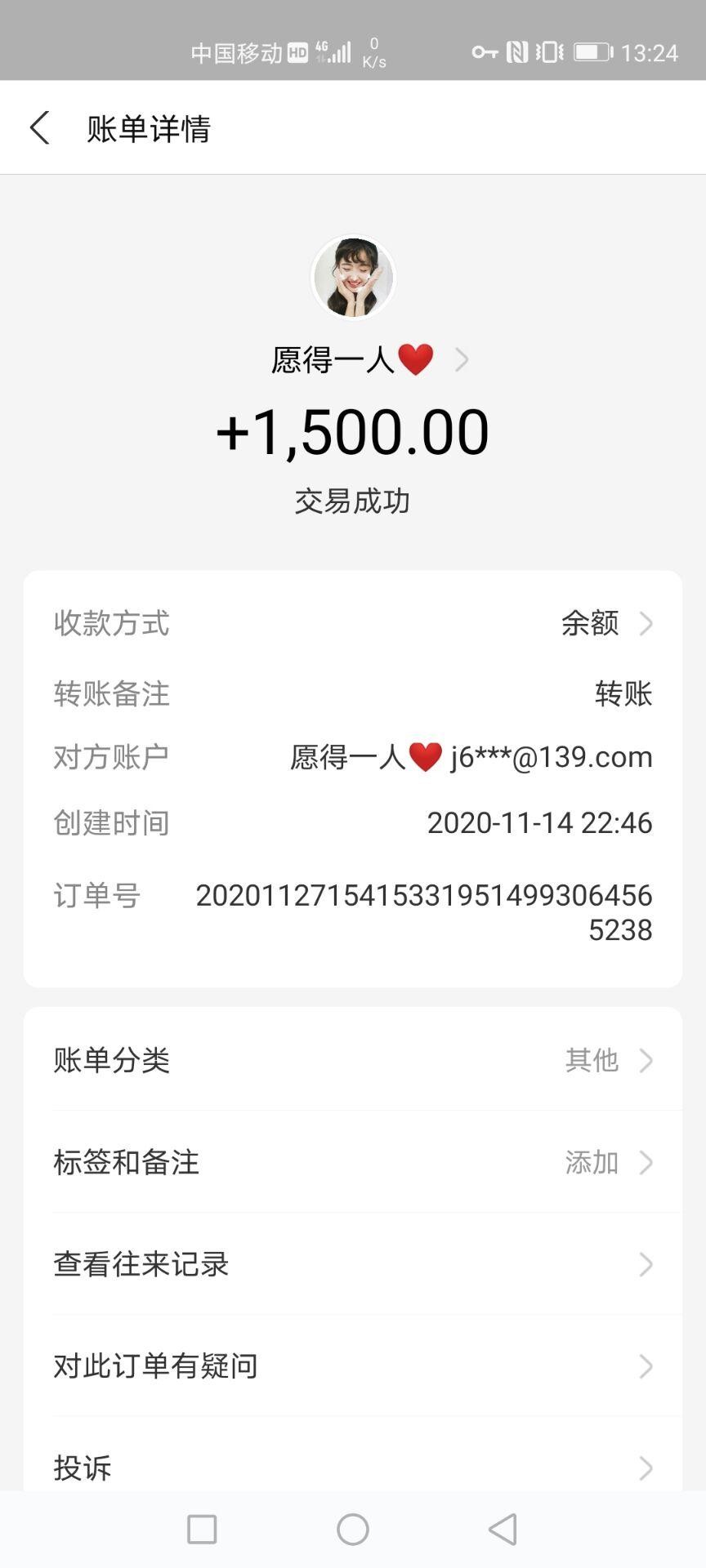706x1568 pixels.
Task: Change the 账单分类 category
Action: [353, 1060]
